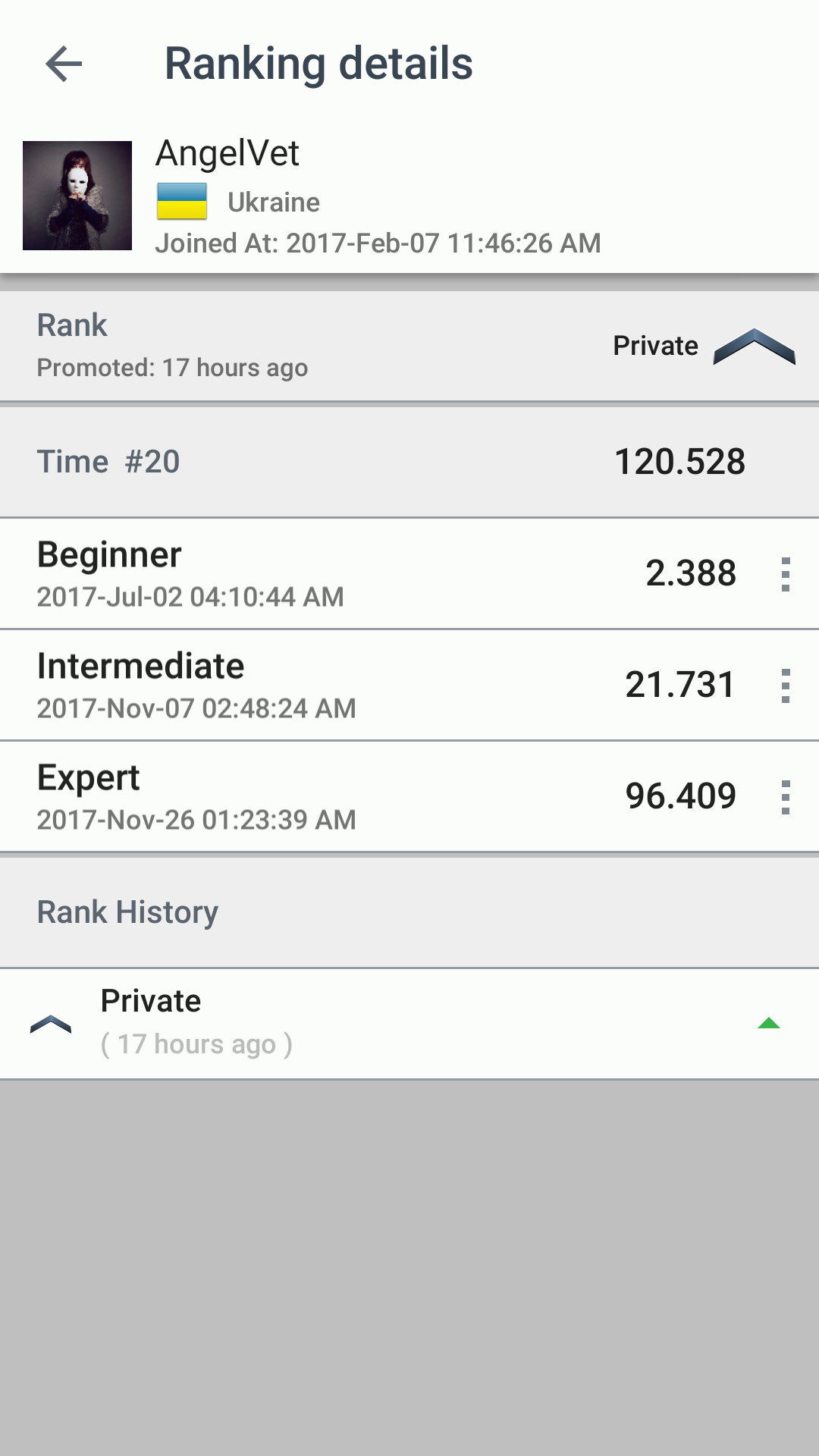Open options for Intermediate record
The height and width of the screenshot is (1456, 819).
(x=786, y=686)
